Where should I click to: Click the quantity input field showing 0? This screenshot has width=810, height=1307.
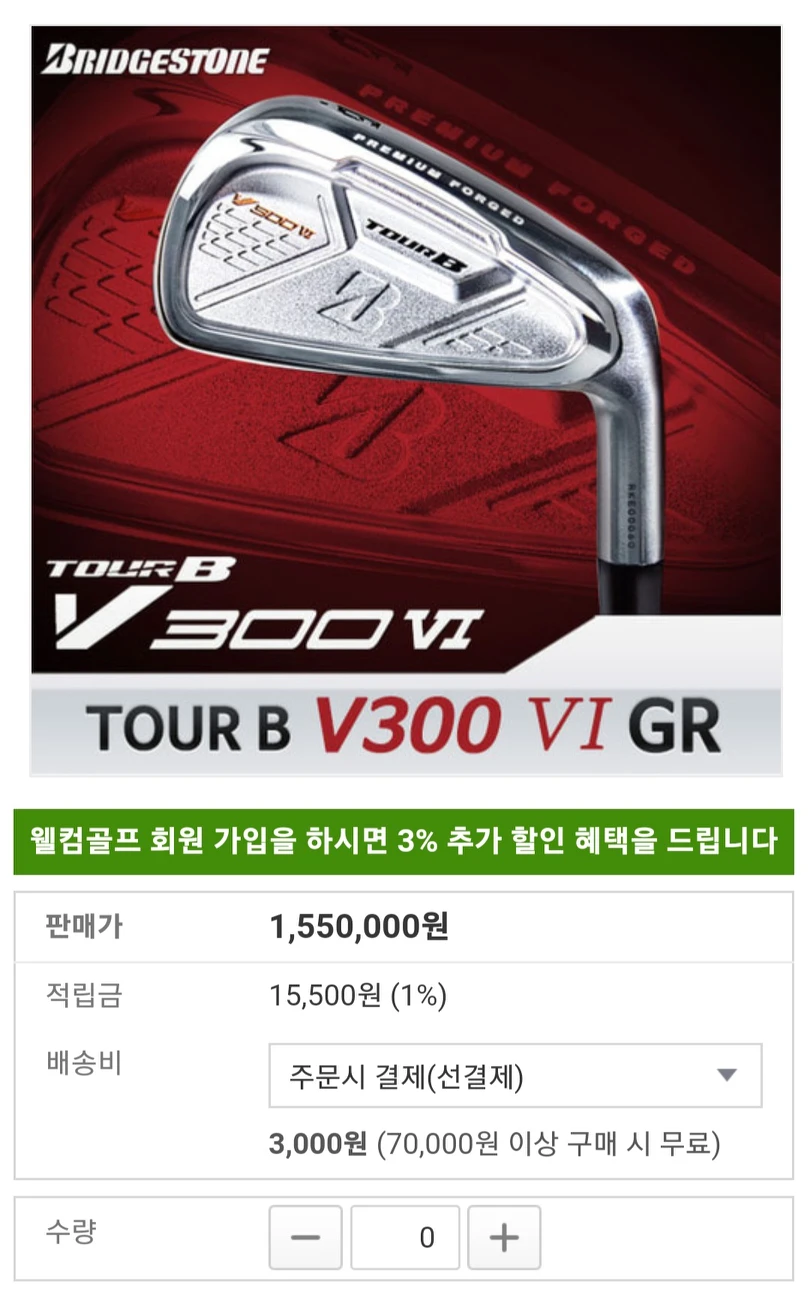coord(405,1237)
